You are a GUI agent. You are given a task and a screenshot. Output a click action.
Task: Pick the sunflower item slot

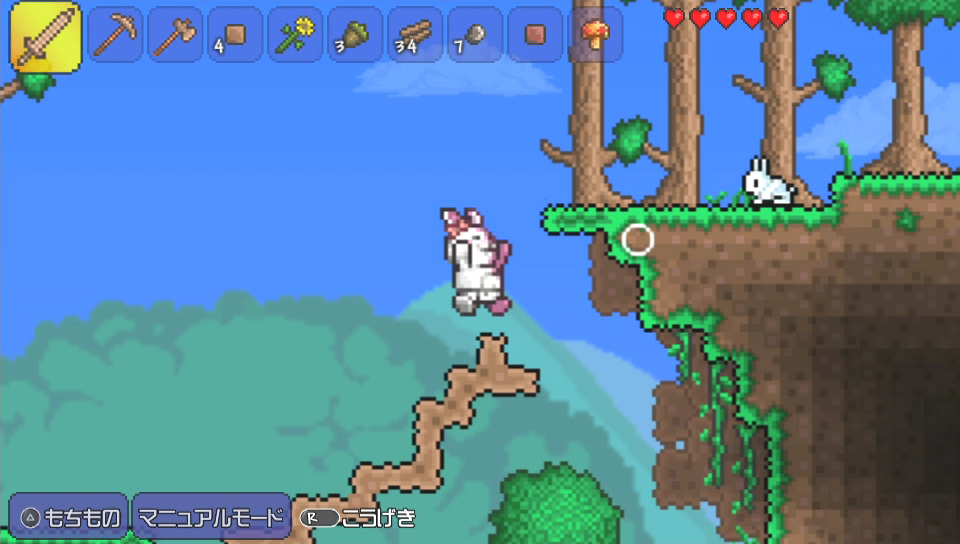(x=295, y=35)
